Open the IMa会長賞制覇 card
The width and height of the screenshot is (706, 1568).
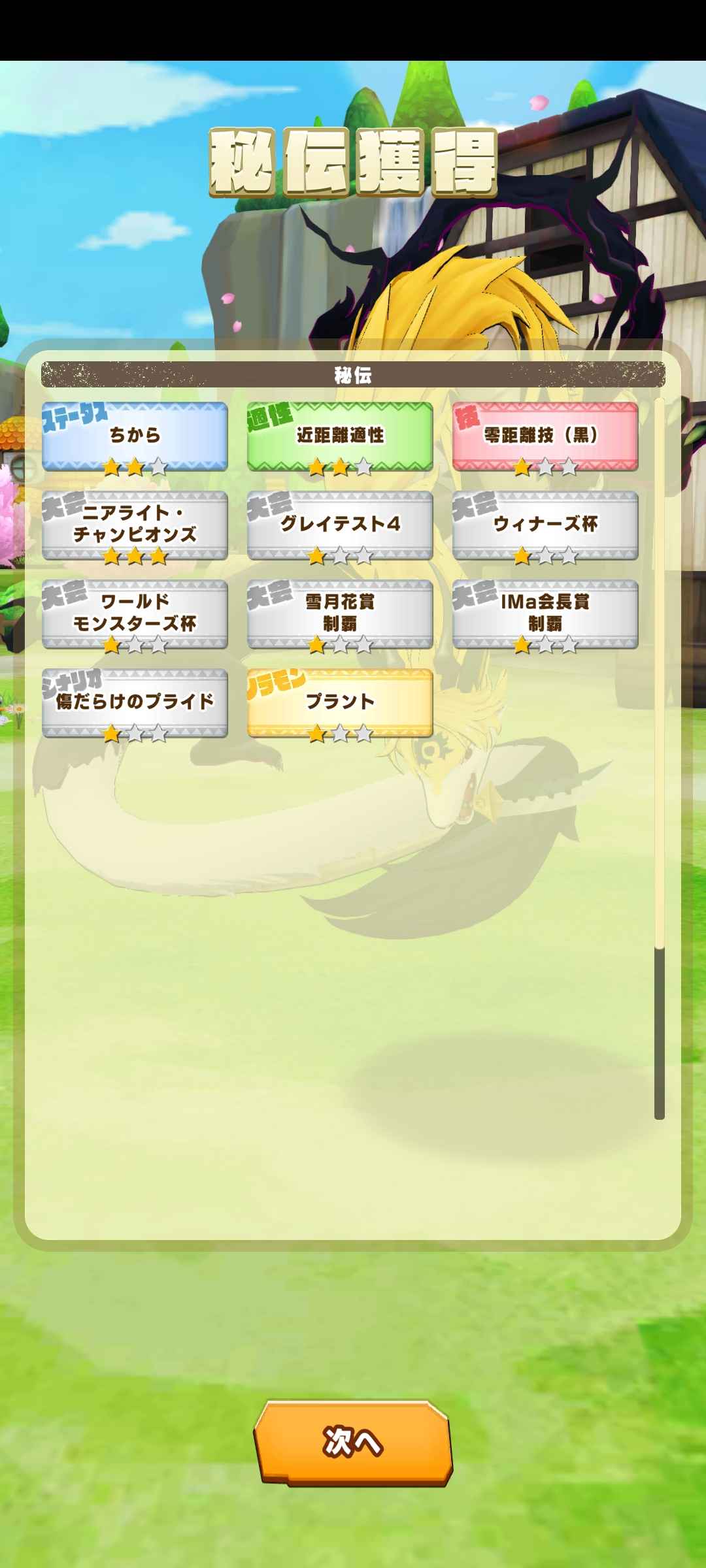(545, 614)
